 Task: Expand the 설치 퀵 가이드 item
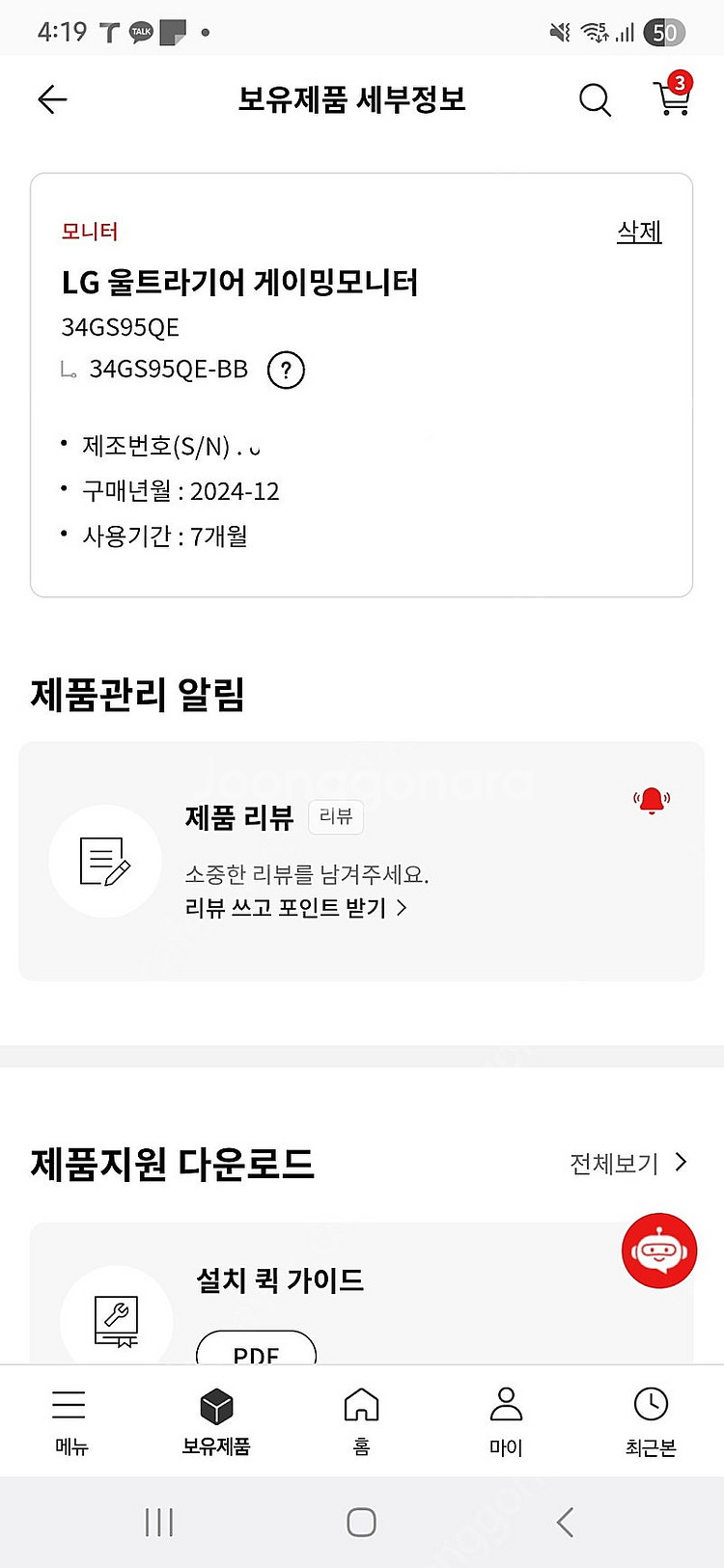pos(280,1281)
